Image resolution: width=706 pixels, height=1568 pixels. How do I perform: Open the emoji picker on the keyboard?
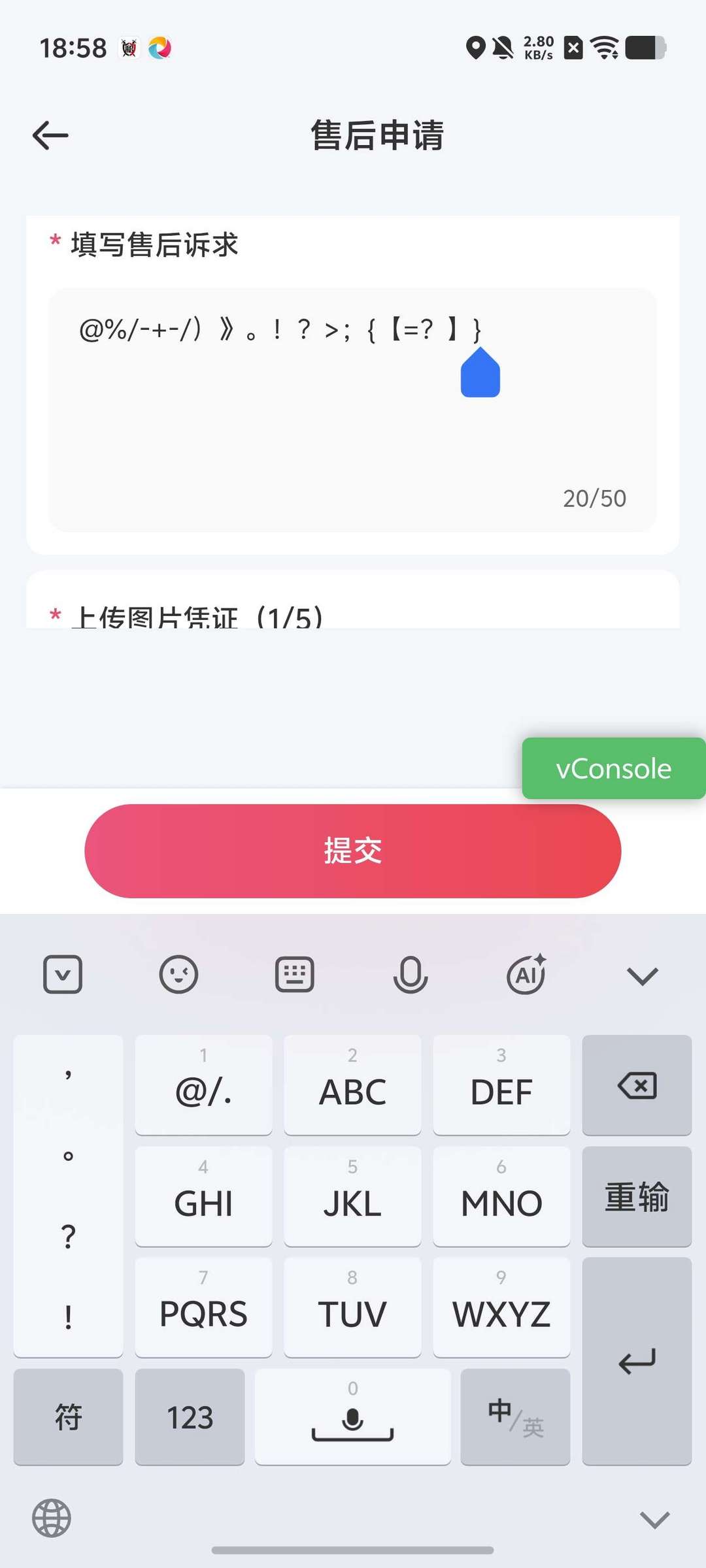click(x=178, y=975)
